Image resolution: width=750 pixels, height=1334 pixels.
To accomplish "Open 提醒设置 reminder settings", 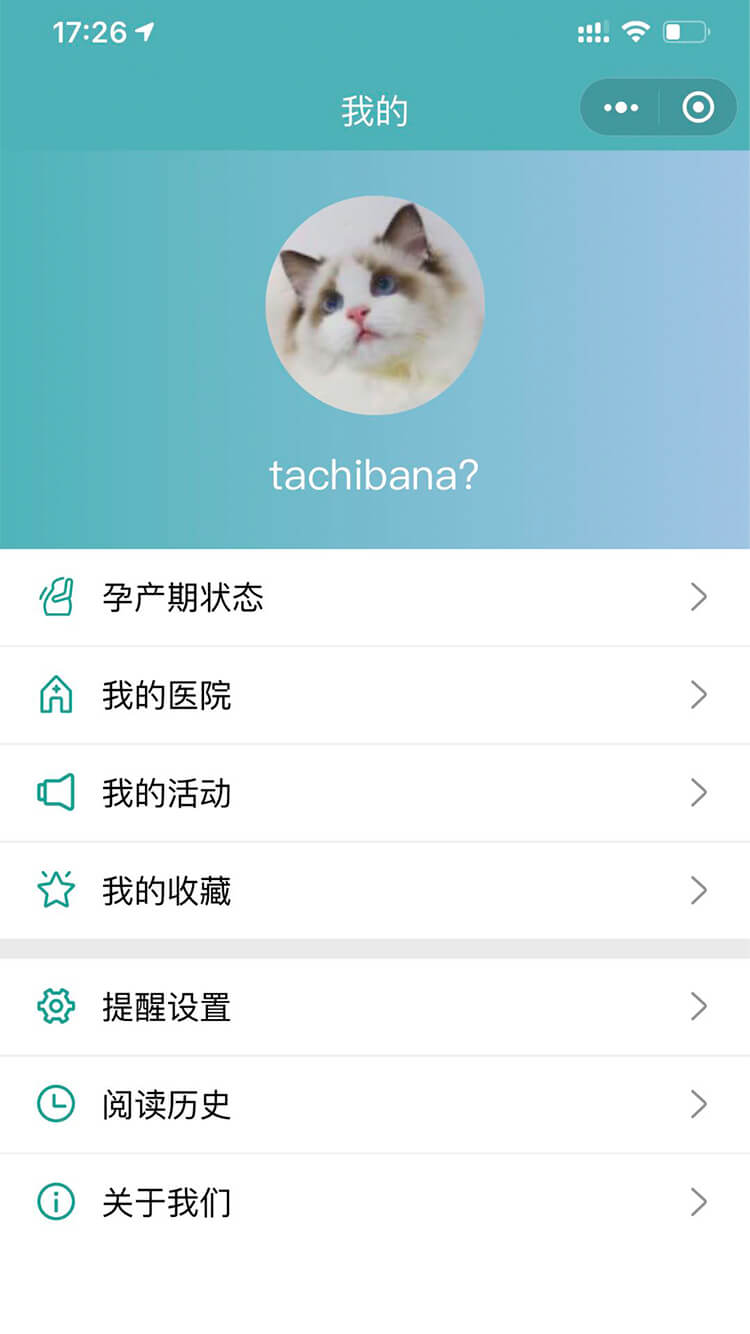I will pyautogui.click(x=375, y=1007).
